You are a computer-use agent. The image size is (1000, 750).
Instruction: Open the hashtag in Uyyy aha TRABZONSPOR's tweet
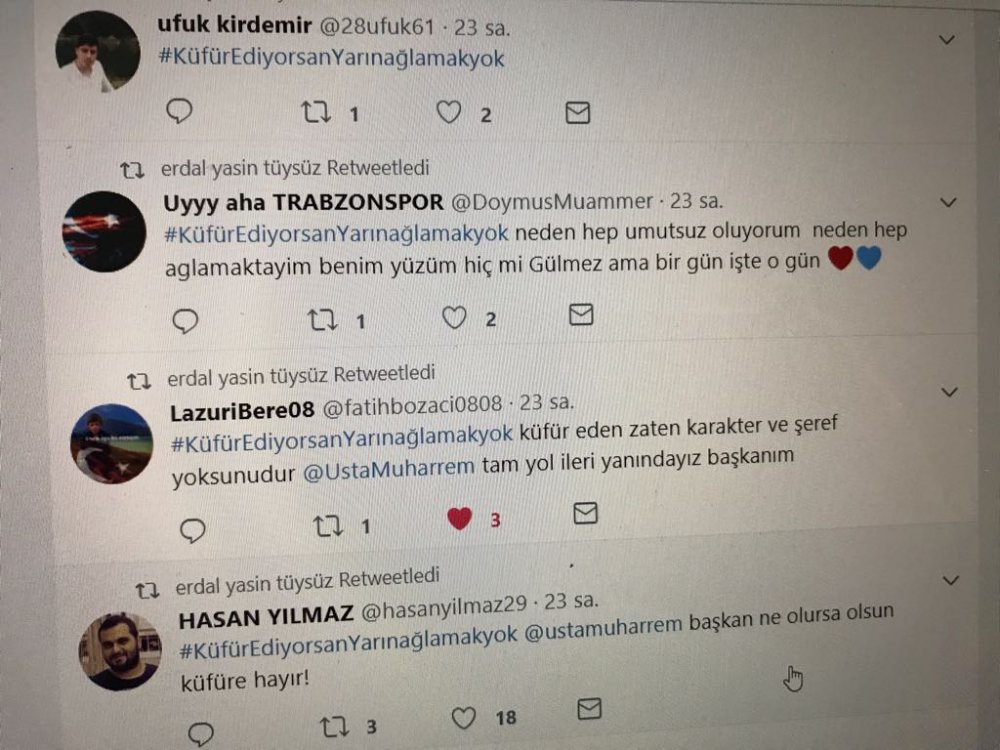tap(337, 232)
